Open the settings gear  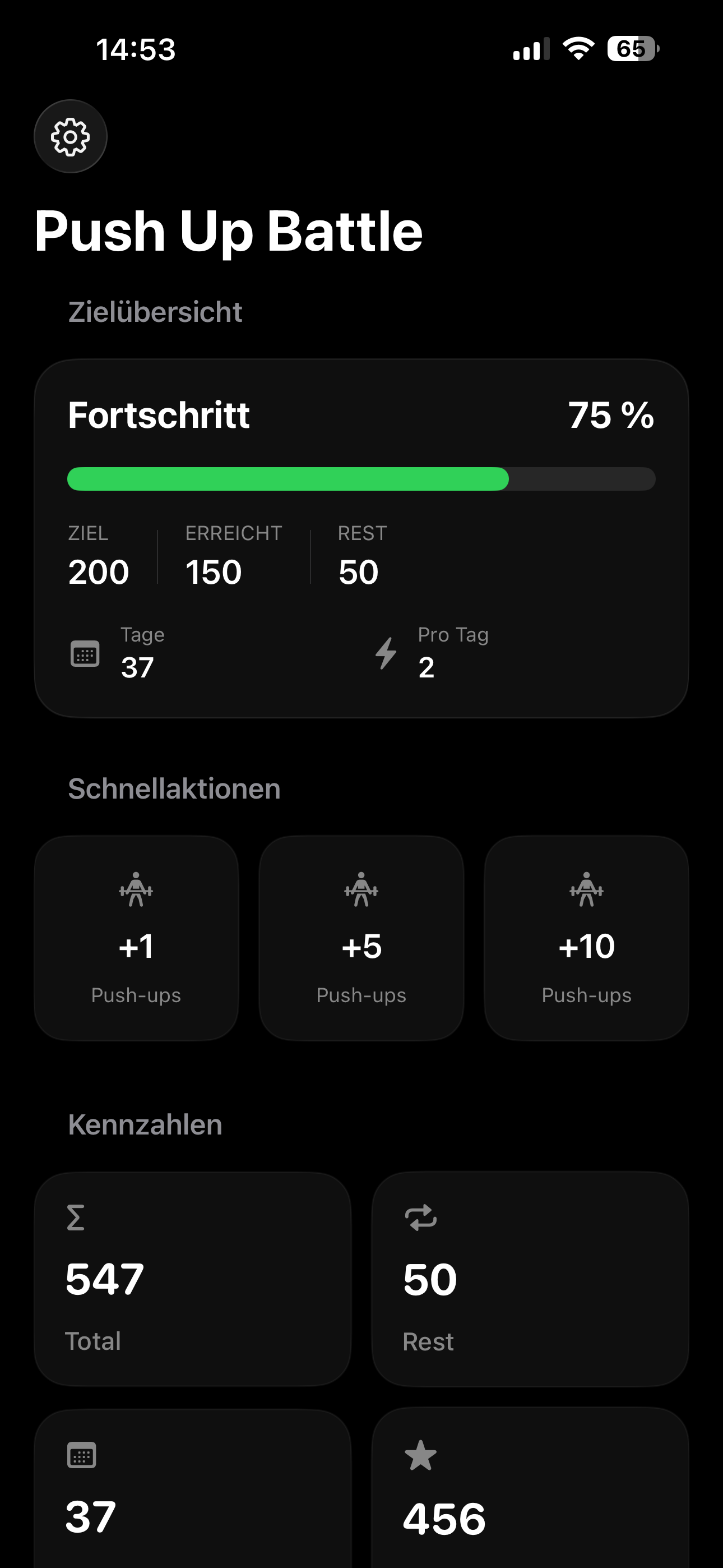(x=71, y=136)
